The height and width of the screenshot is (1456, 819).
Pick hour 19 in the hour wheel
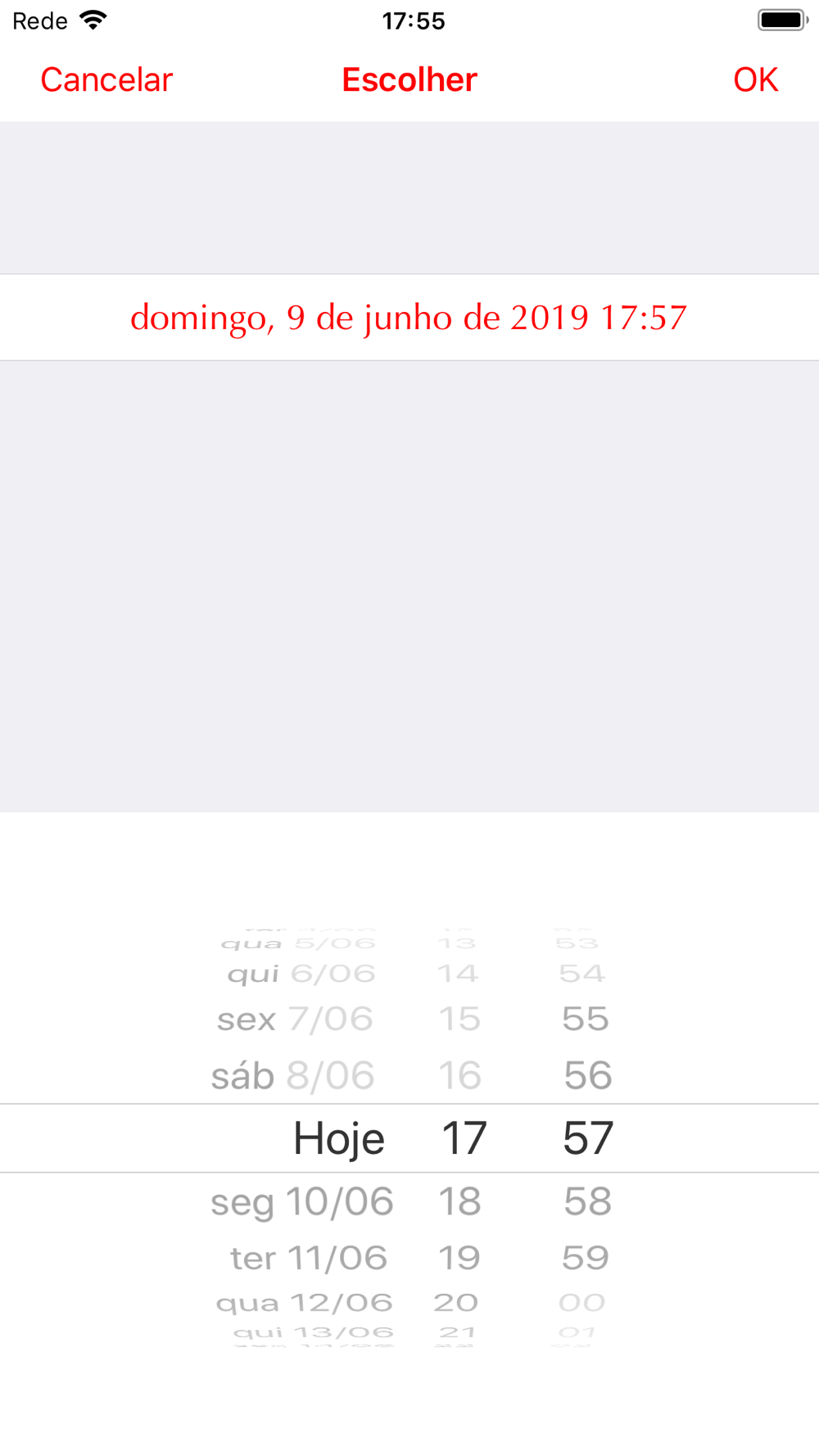point(459,1258)
